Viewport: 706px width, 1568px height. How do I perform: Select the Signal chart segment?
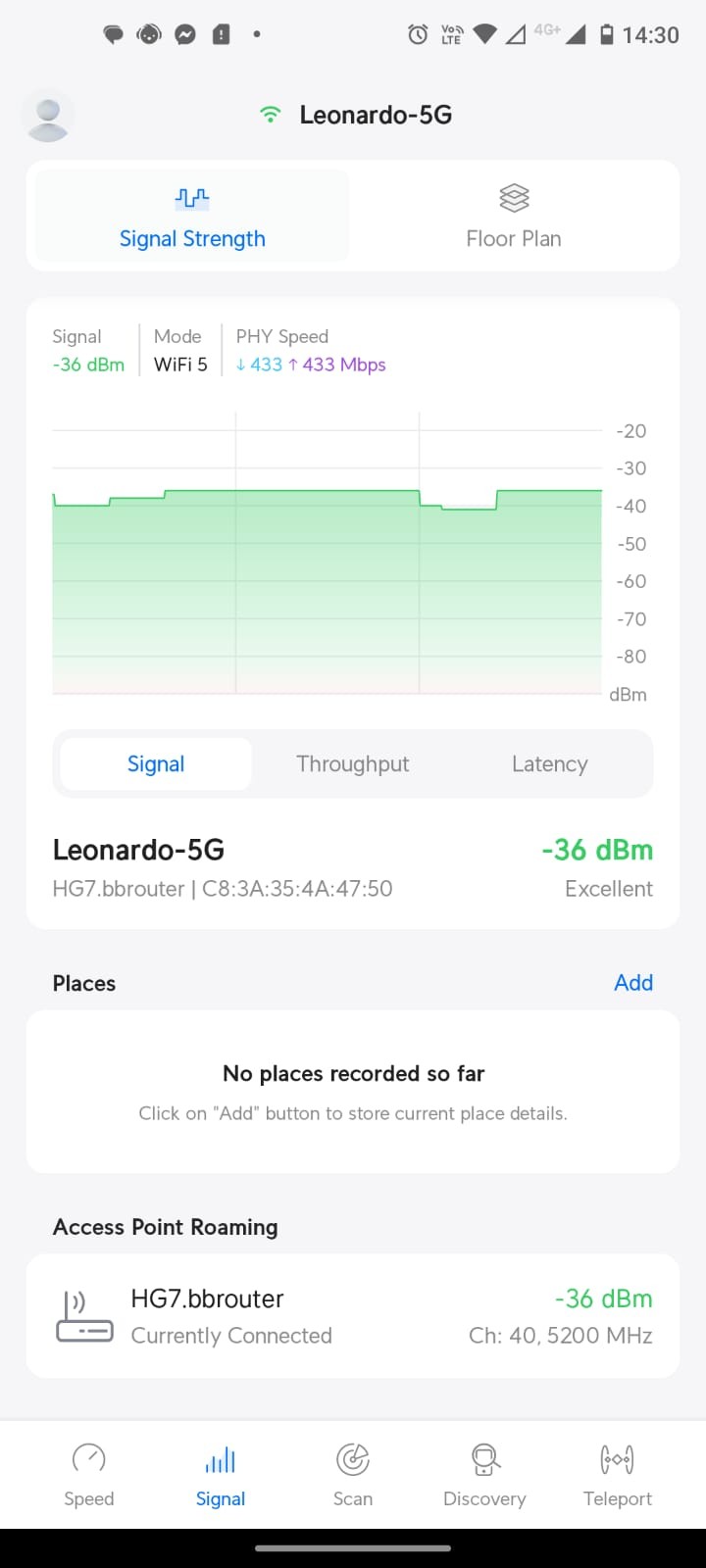click(156, 764)
